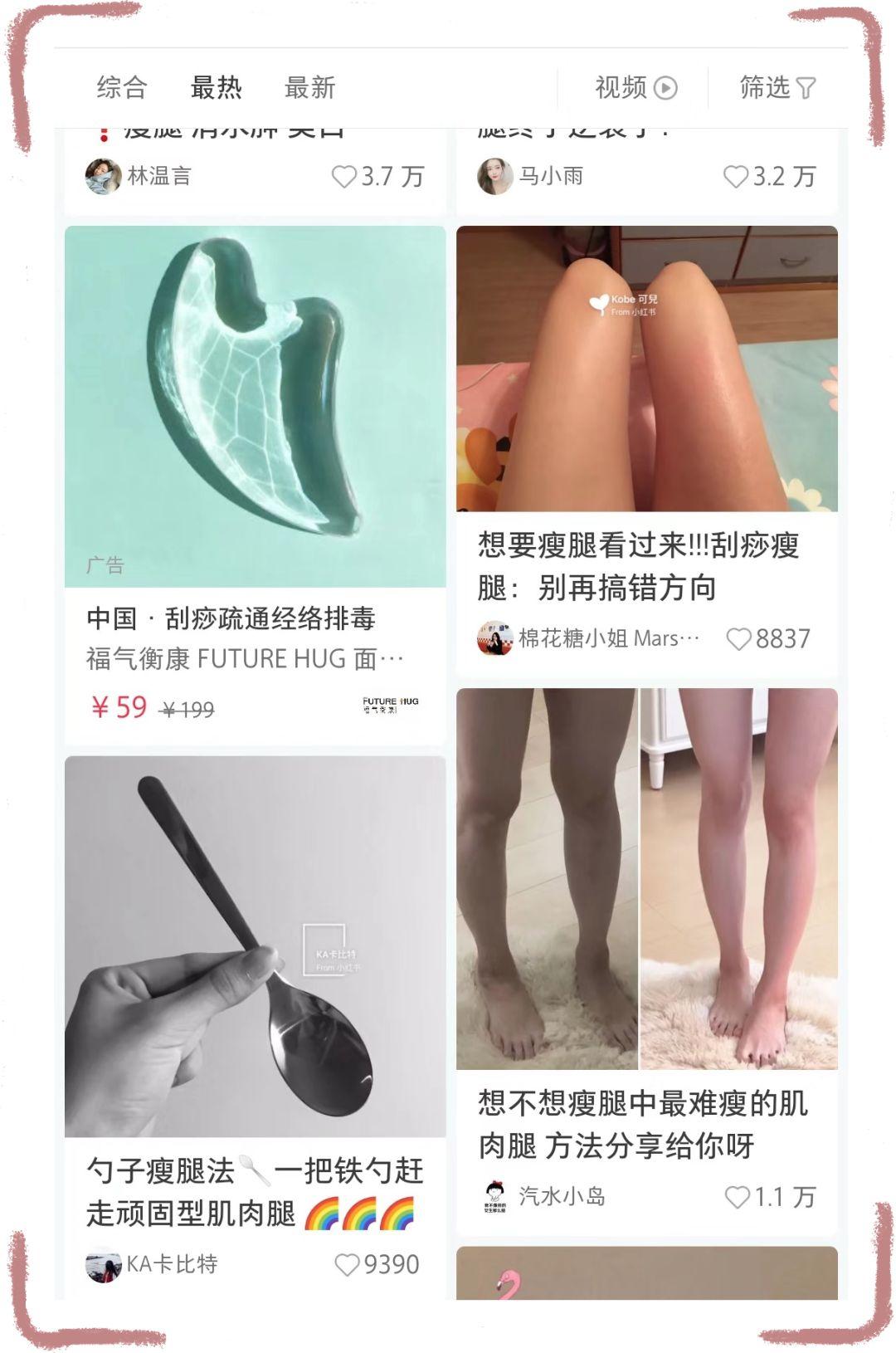The width and height of the screenshot is (896, 1353).
Task: Like 林温言's post with 3.7万 likes
Action: [343, 176]
